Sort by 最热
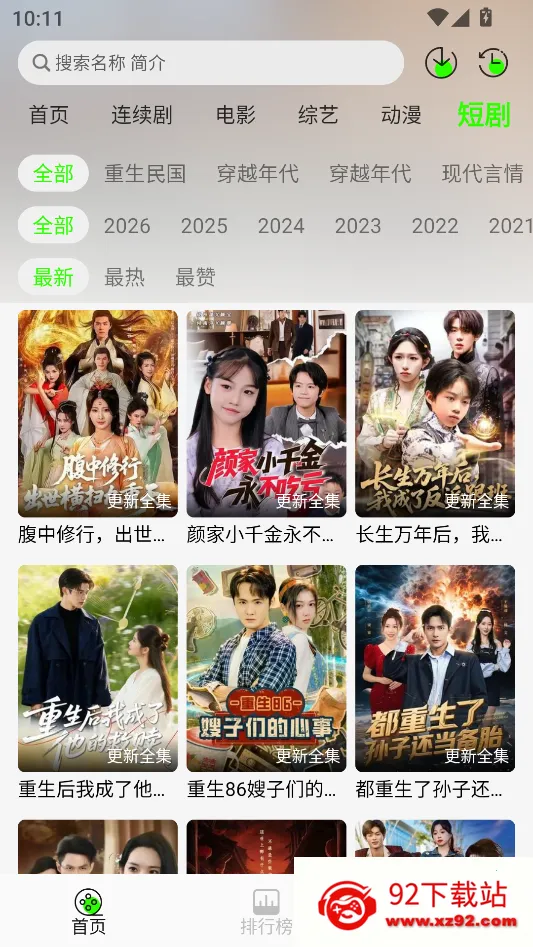 point(124,277)
